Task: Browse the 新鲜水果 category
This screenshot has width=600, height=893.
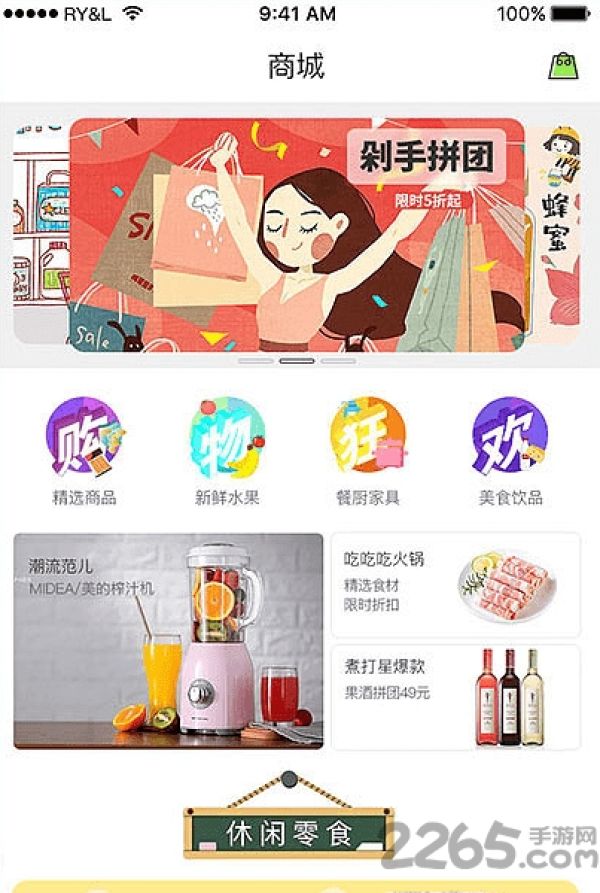Action: (227, 451)
